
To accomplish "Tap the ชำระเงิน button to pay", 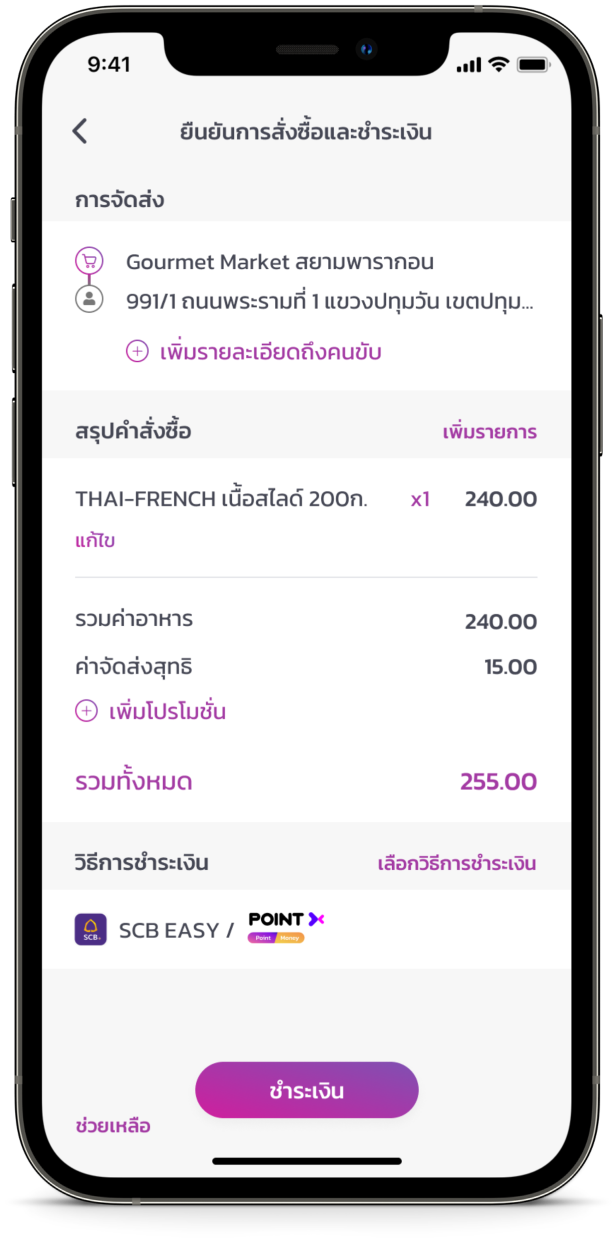I will (x=306, y=1090).
